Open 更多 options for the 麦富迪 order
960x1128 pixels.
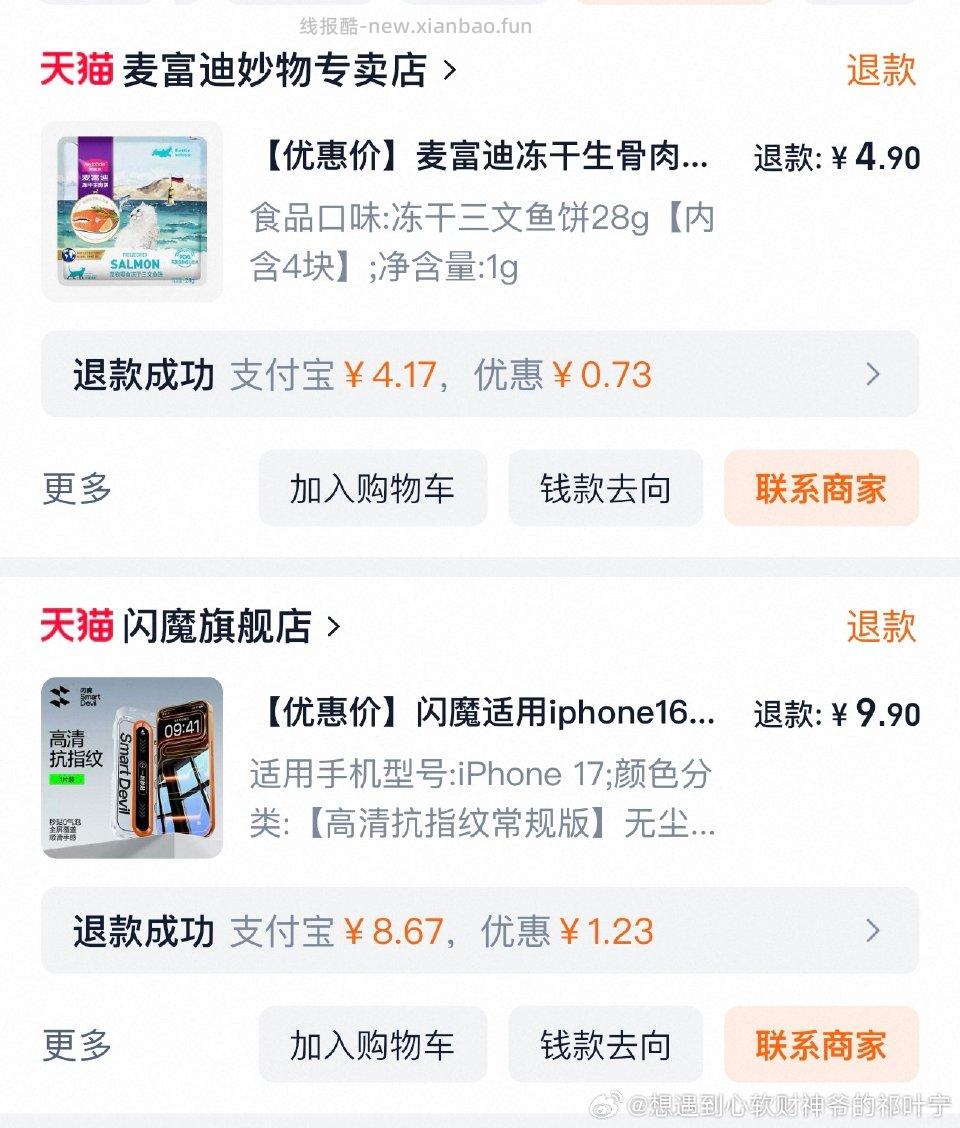[x=76, y=488]
